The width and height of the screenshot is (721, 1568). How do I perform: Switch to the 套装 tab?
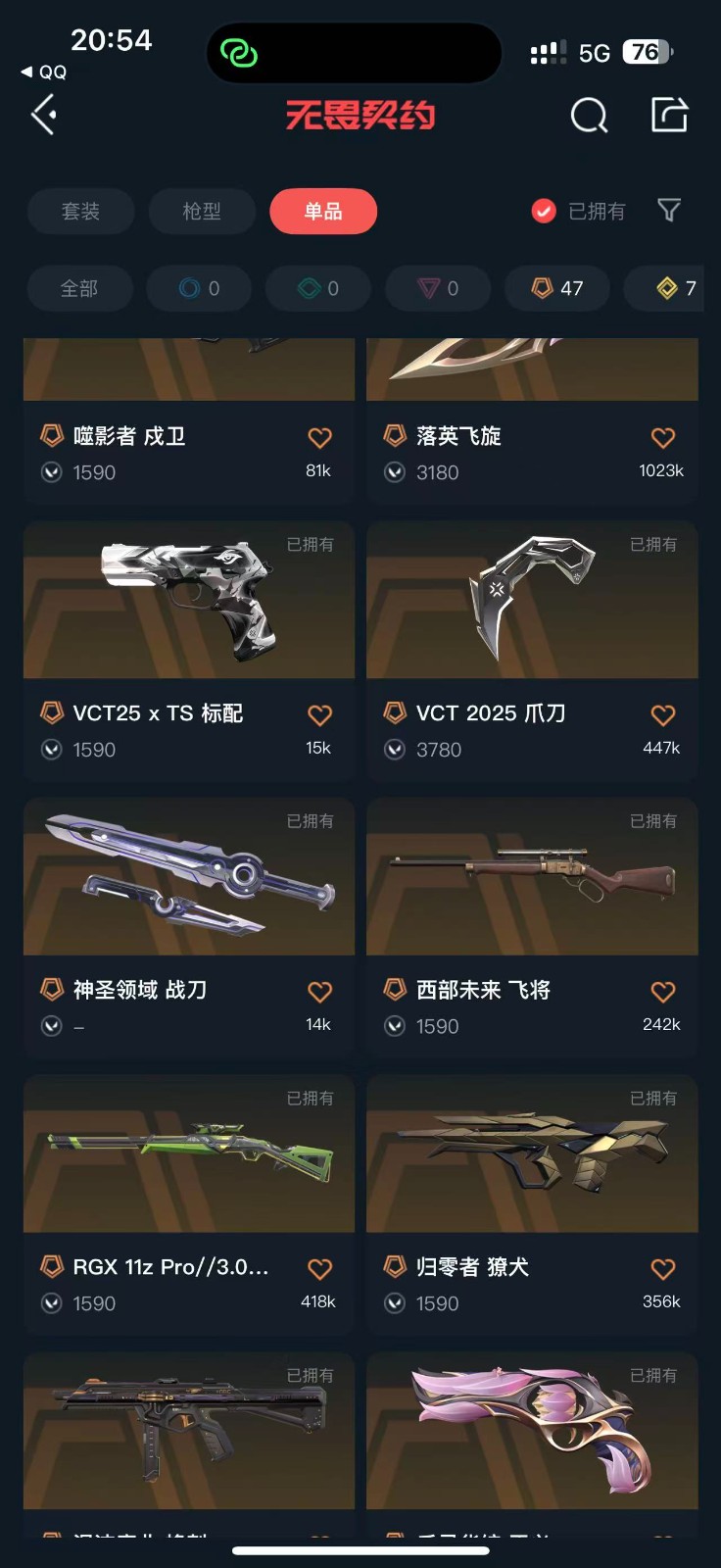tap(80, 212)
